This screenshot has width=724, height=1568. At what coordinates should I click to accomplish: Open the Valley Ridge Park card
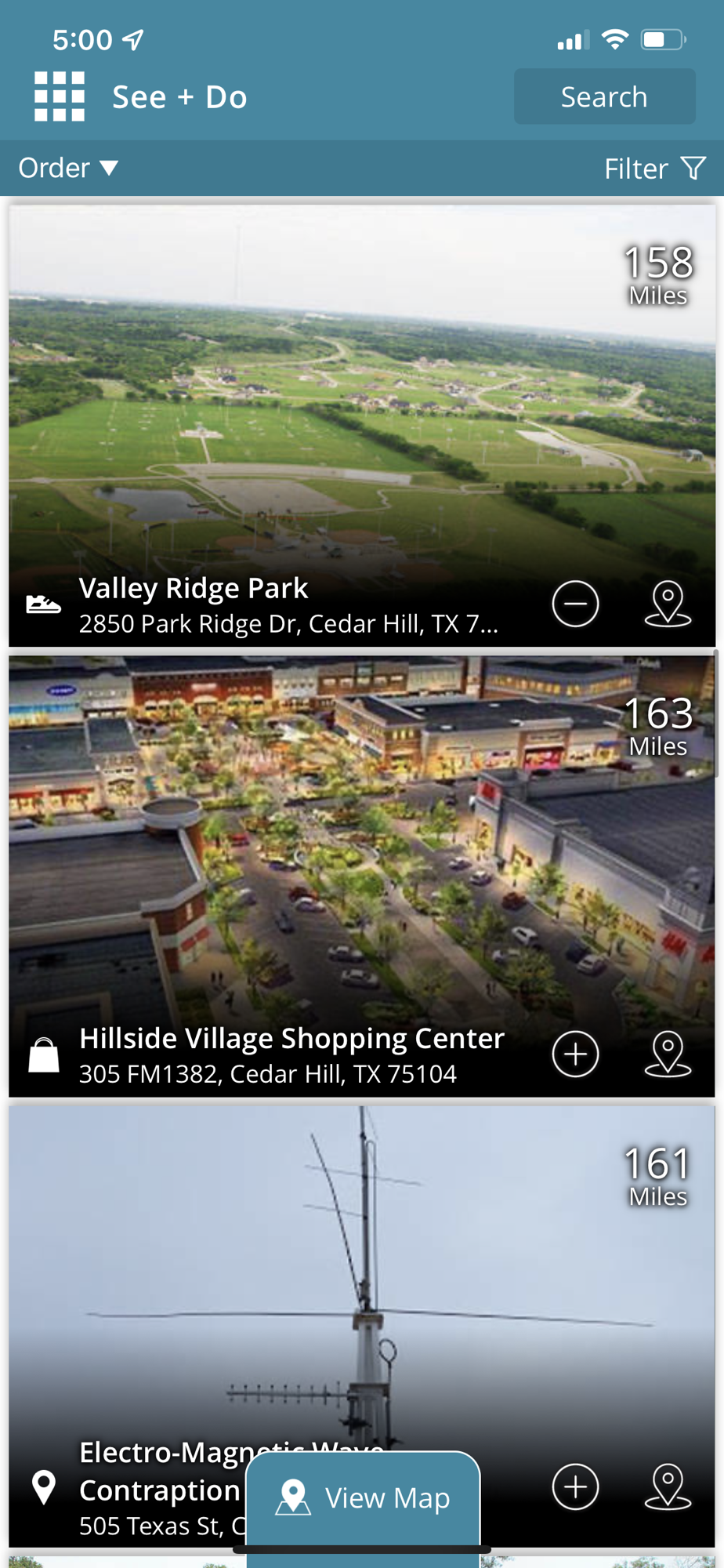(362, 426)
